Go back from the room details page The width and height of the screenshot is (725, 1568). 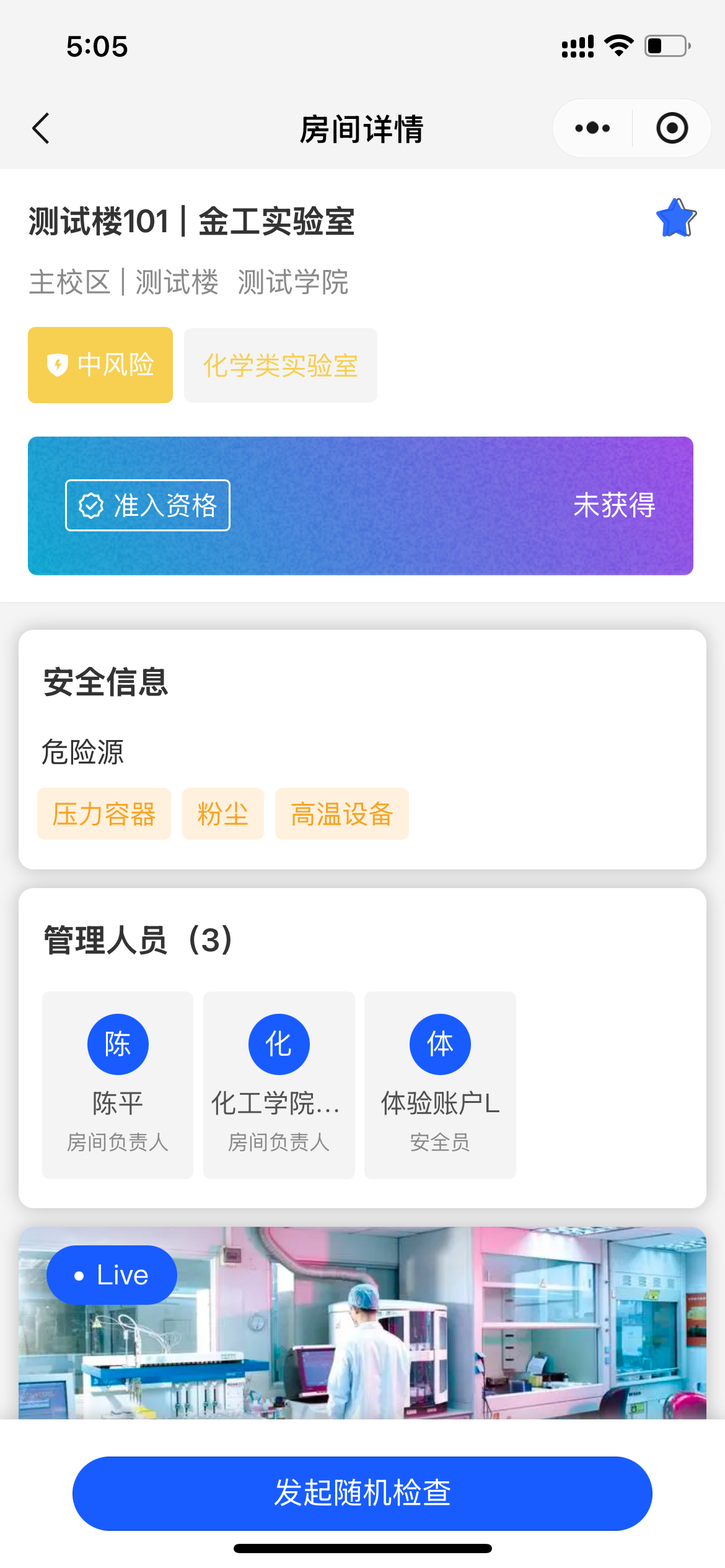point(41,129)
